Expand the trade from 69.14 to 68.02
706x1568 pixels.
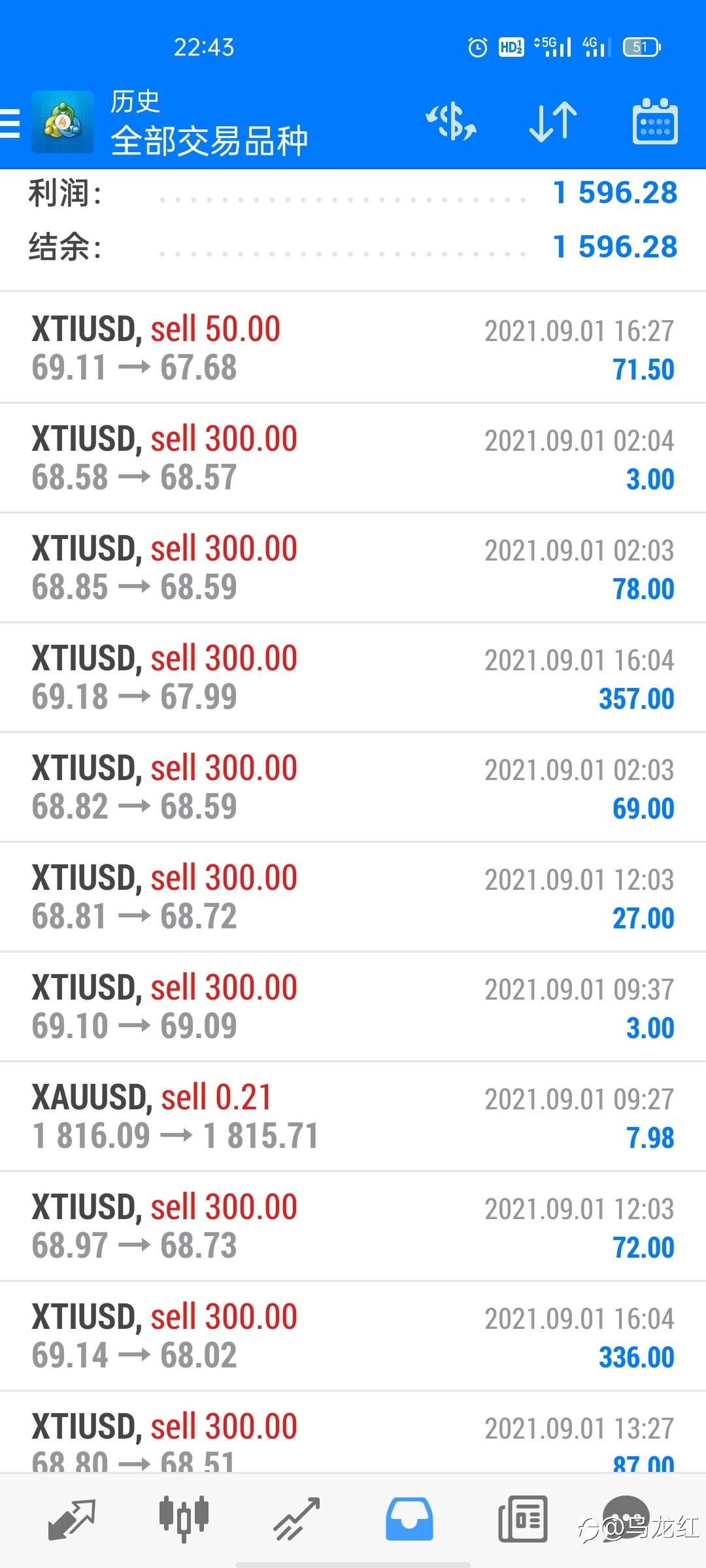[x=353, y=1335]
